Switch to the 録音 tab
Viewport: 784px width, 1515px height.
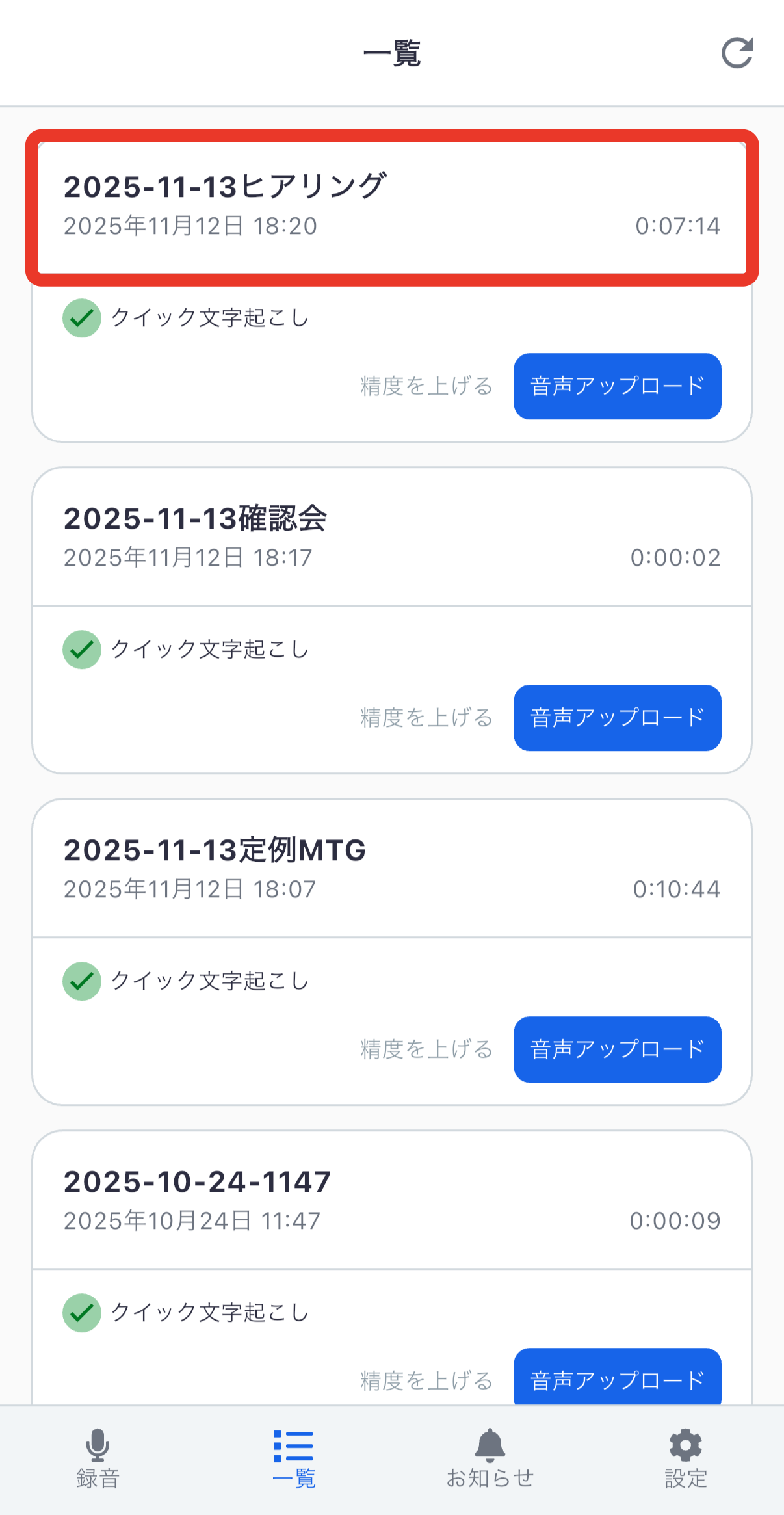coord(98,1459)
